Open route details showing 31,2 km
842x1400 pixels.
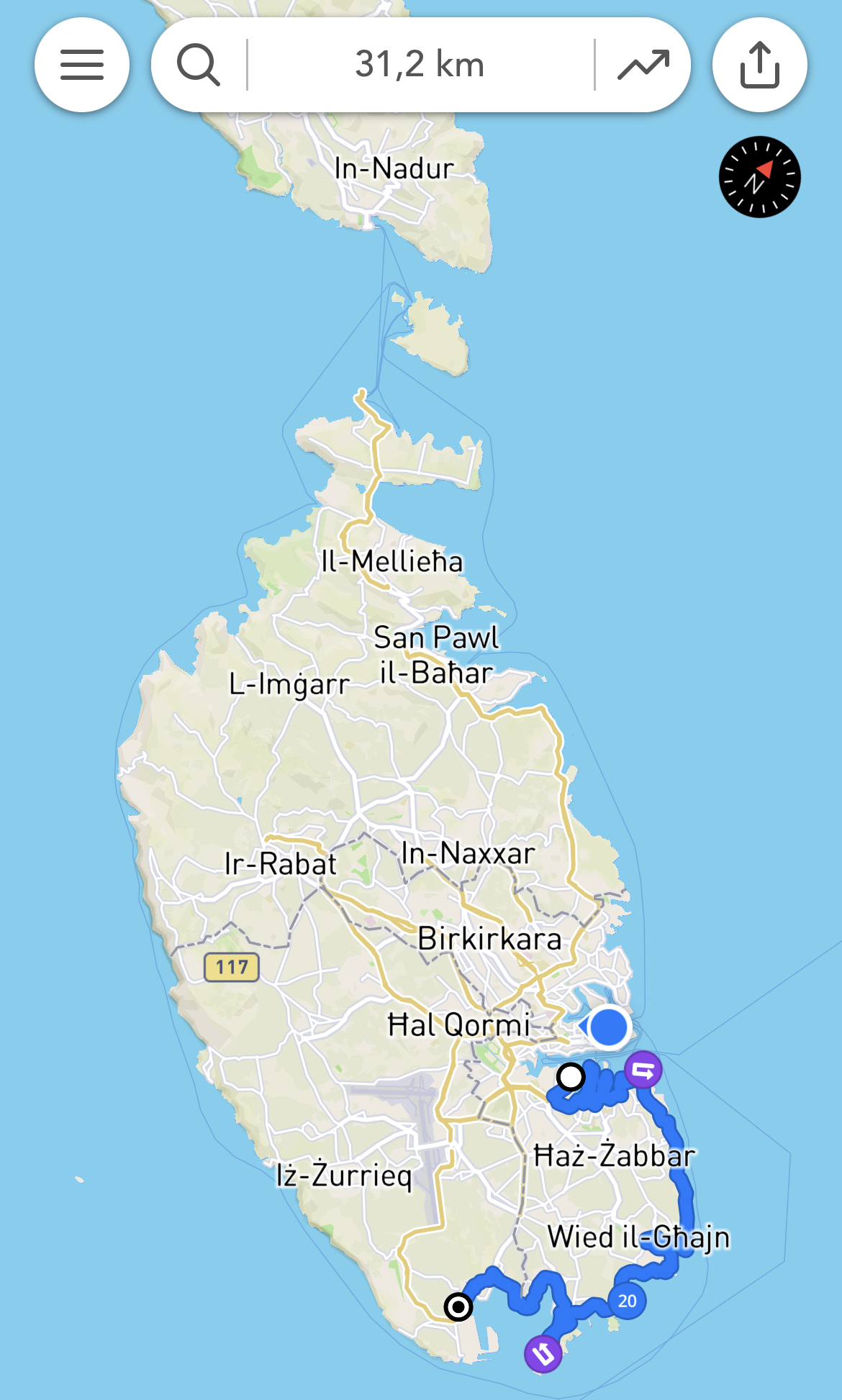[x=420, y=65]
